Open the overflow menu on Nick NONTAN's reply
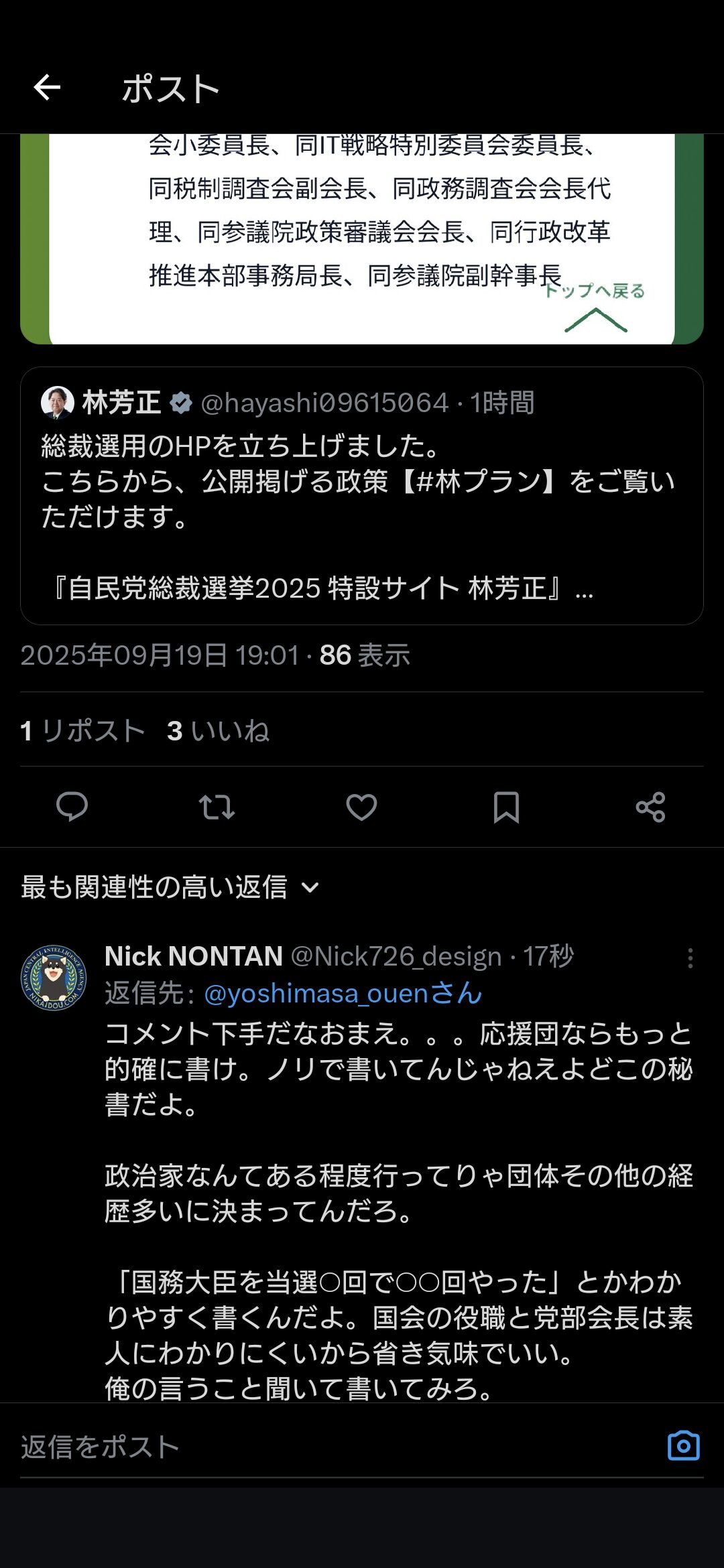 pos(690,958)
